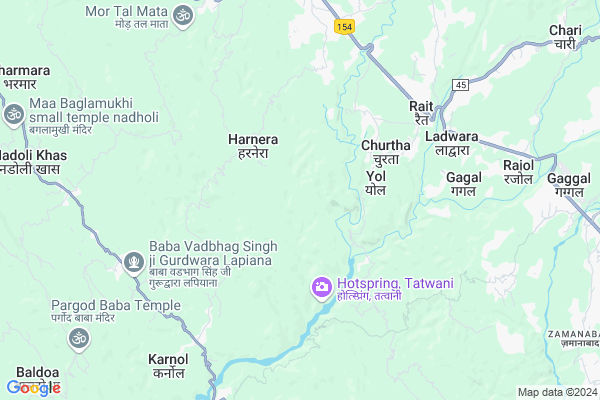Select the Mor Tal Mata temple marker

(x=183, y=15)
